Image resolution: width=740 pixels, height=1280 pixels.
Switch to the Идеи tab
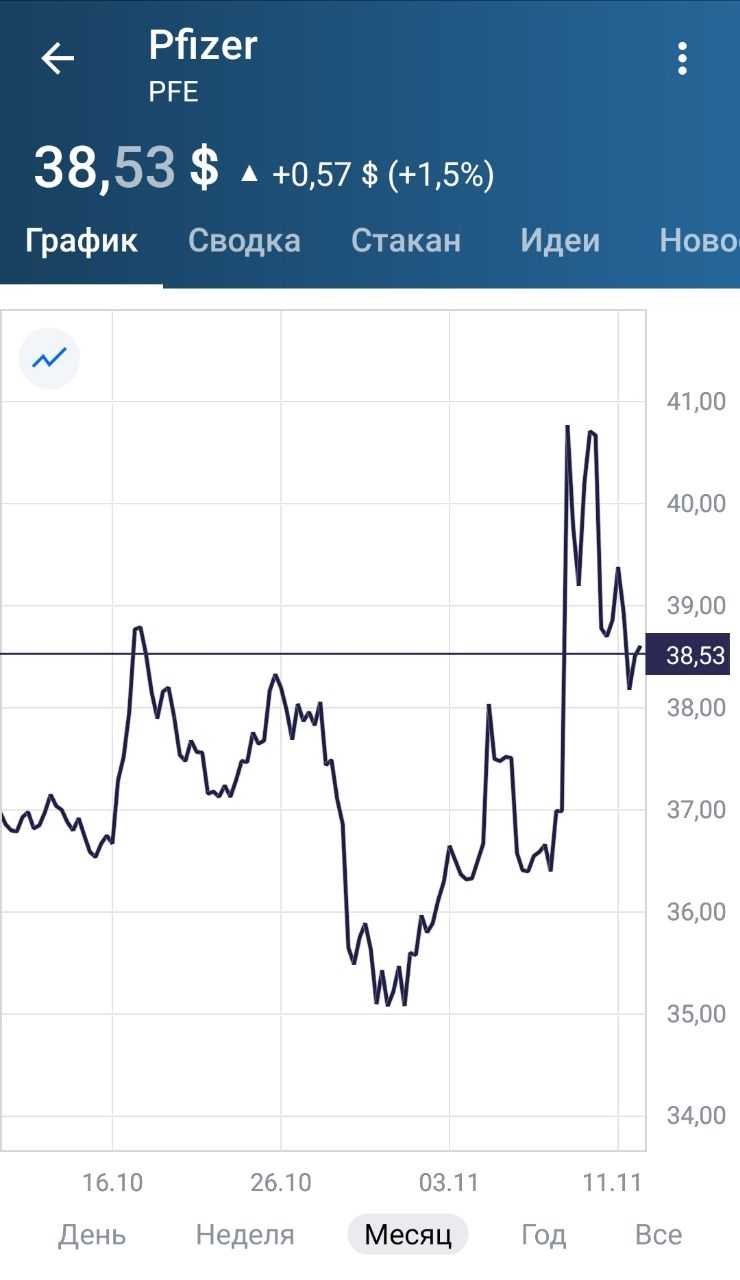click(560, 241)
